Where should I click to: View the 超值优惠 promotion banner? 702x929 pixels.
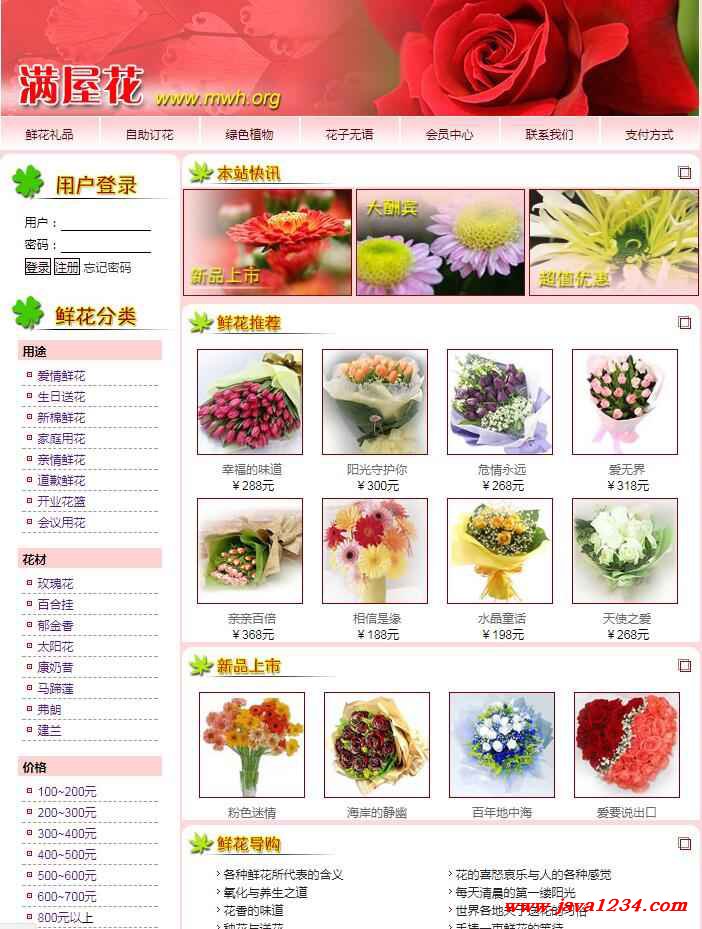pyautogui.click(x=613, y=242)
